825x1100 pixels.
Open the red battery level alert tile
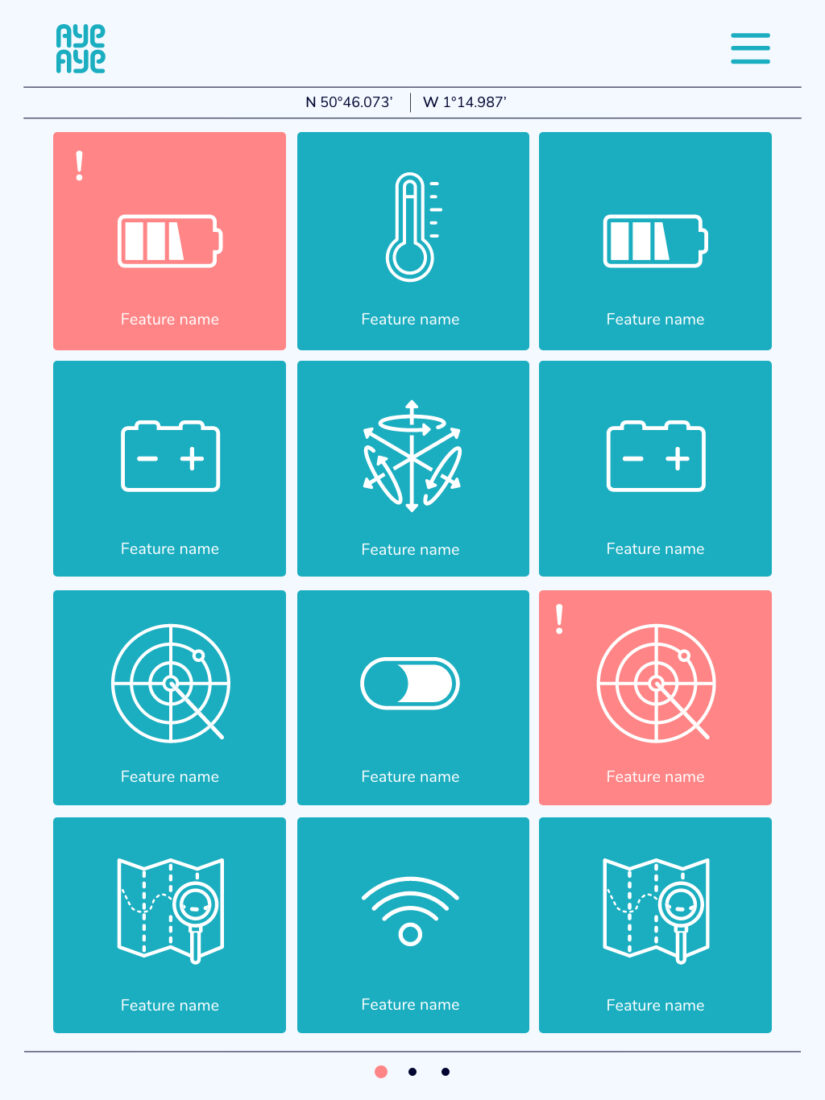pos(169,241)
